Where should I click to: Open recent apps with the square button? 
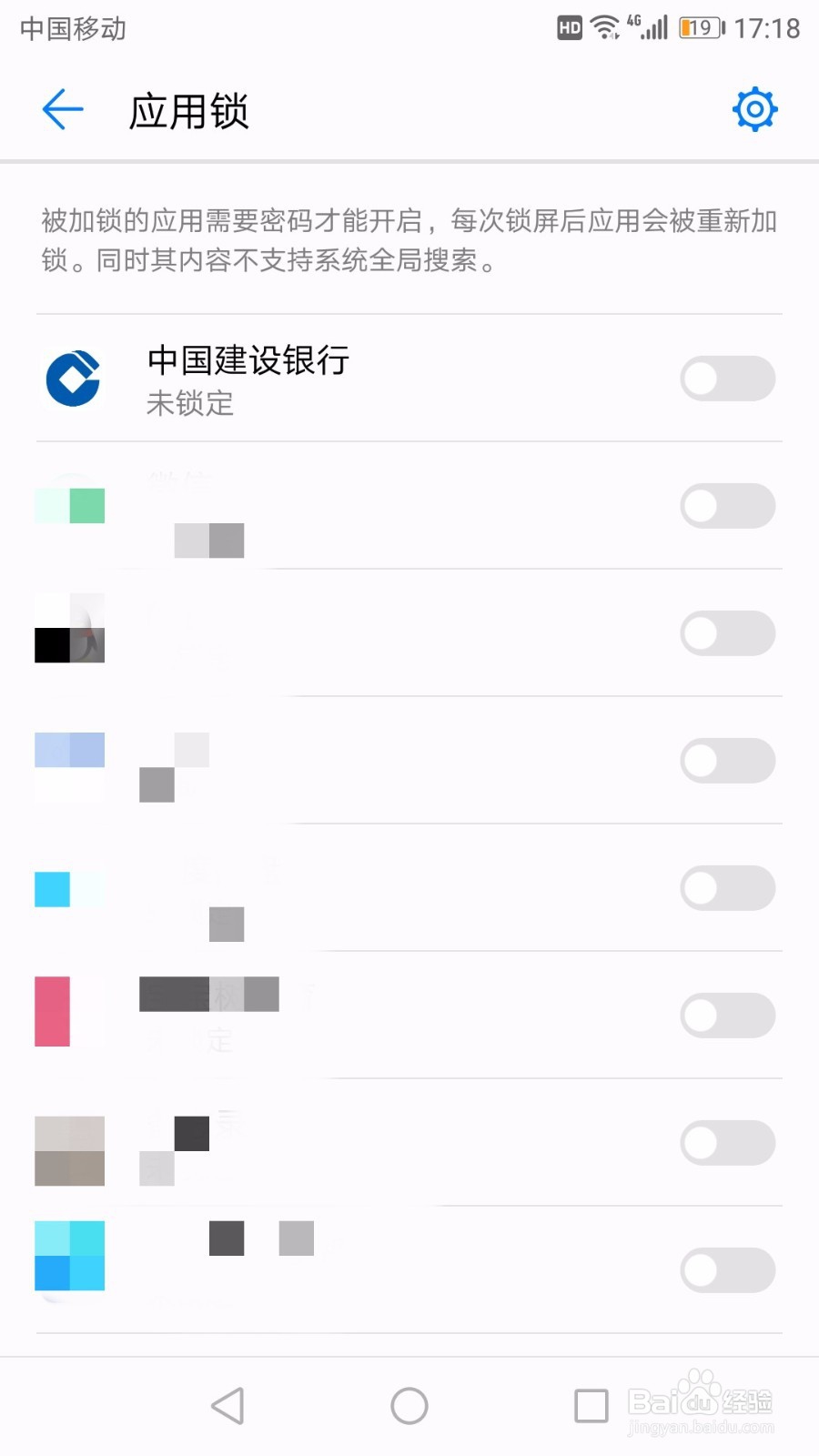[590, 1404]
